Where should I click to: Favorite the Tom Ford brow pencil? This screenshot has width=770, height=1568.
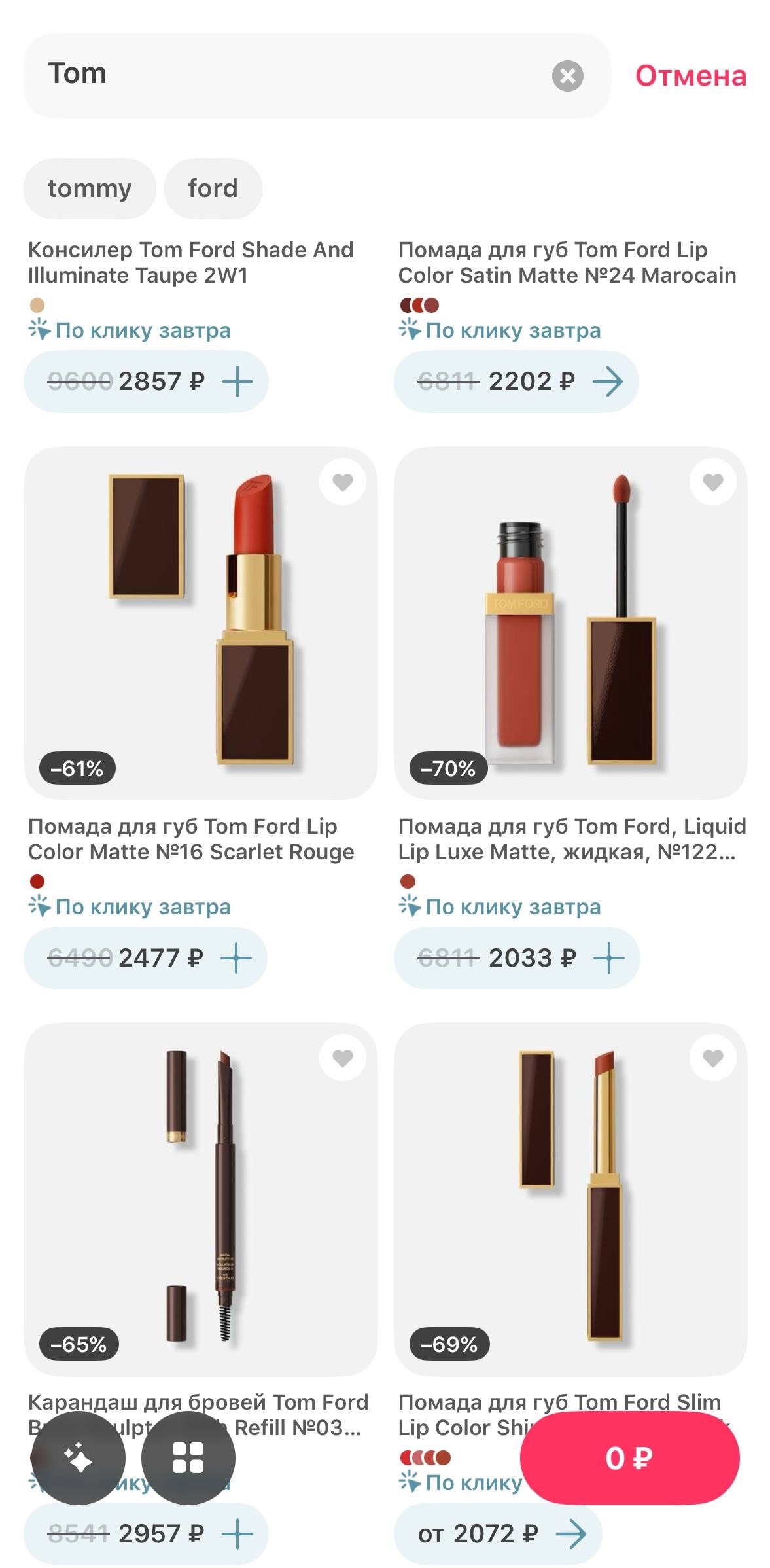pyautogui.click(x=342, y=1058)
